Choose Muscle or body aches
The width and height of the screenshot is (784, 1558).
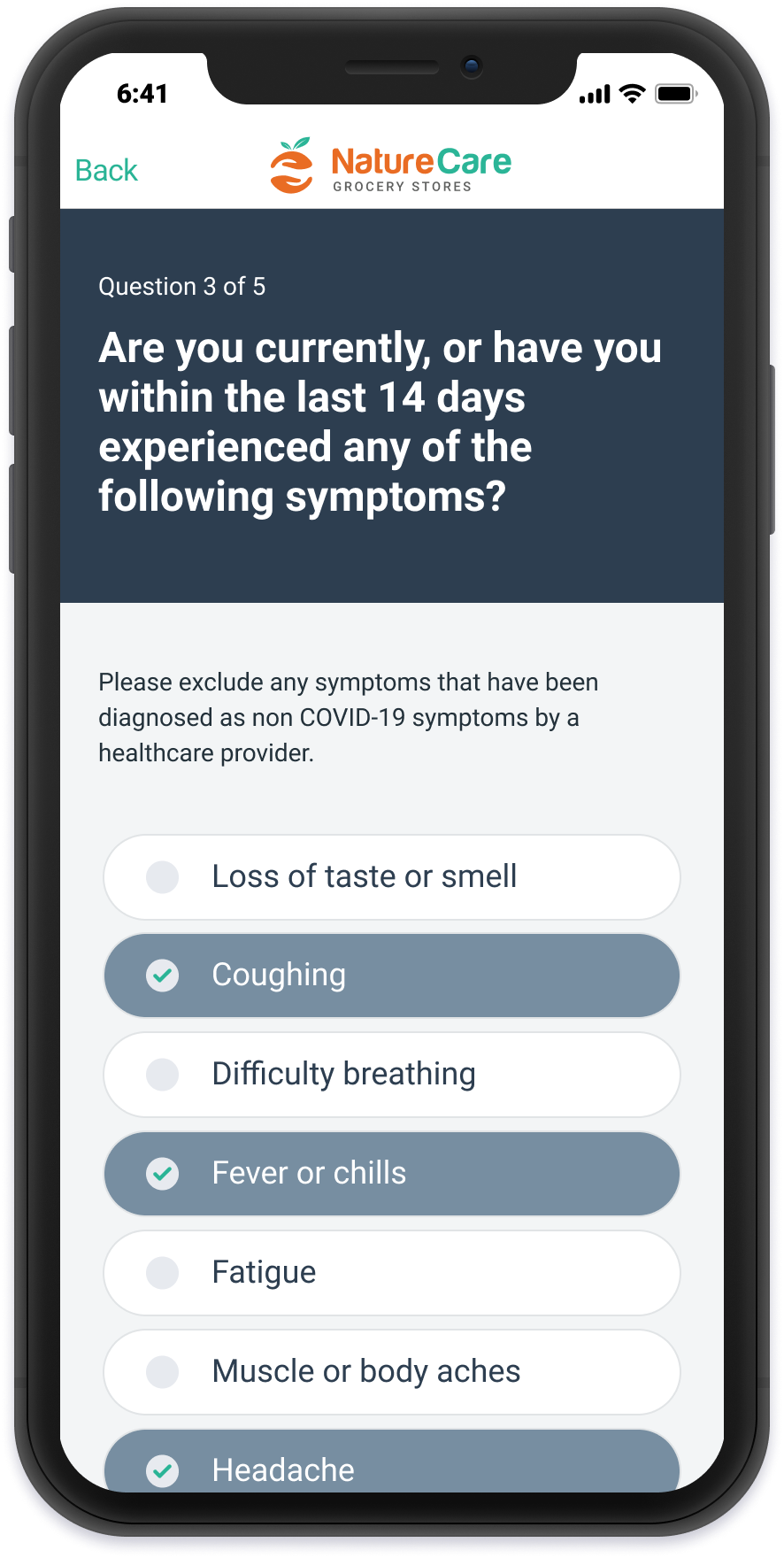[x=392, y=1372]
